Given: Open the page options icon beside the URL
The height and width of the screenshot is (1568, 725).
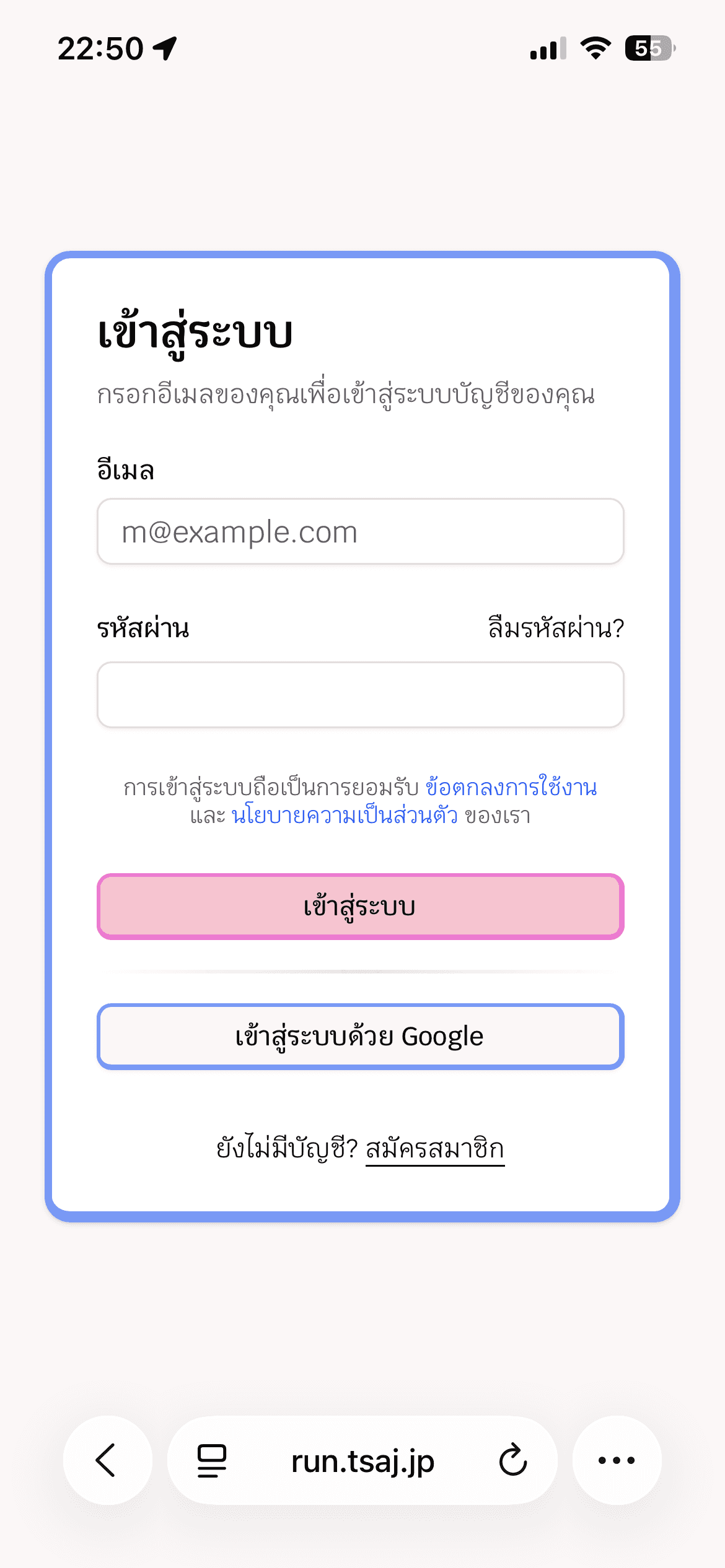Looking at the screenshot, I should (x=212, y=1460).
